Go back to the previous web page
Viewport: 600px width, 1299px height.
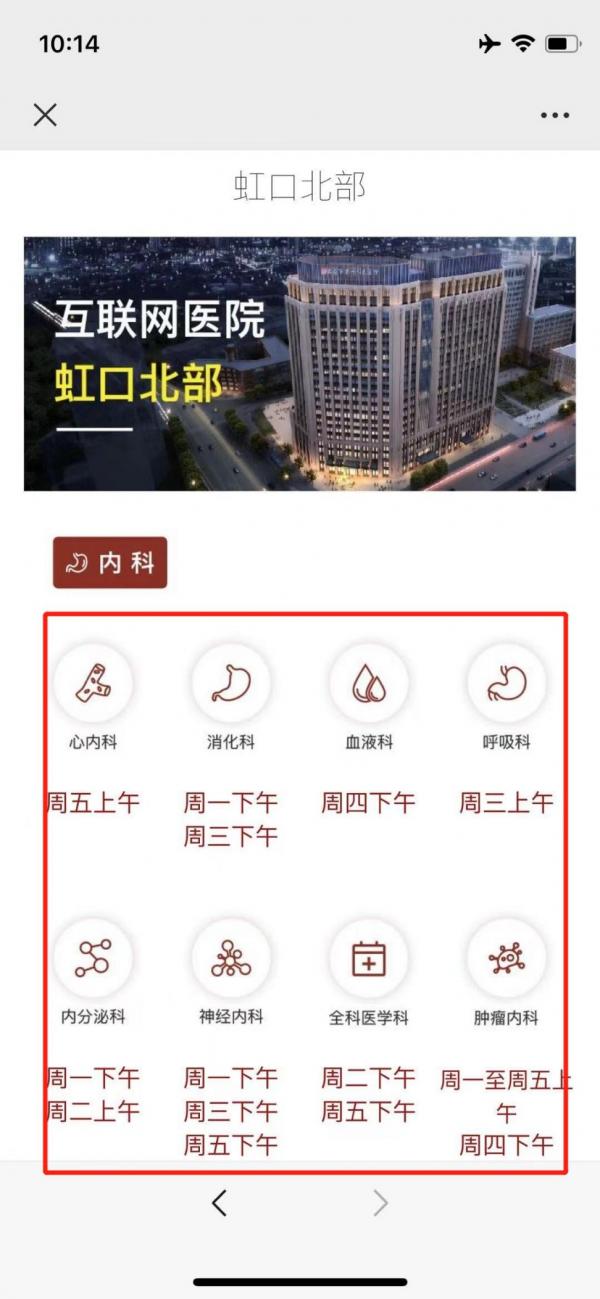tap(220, 1203)
